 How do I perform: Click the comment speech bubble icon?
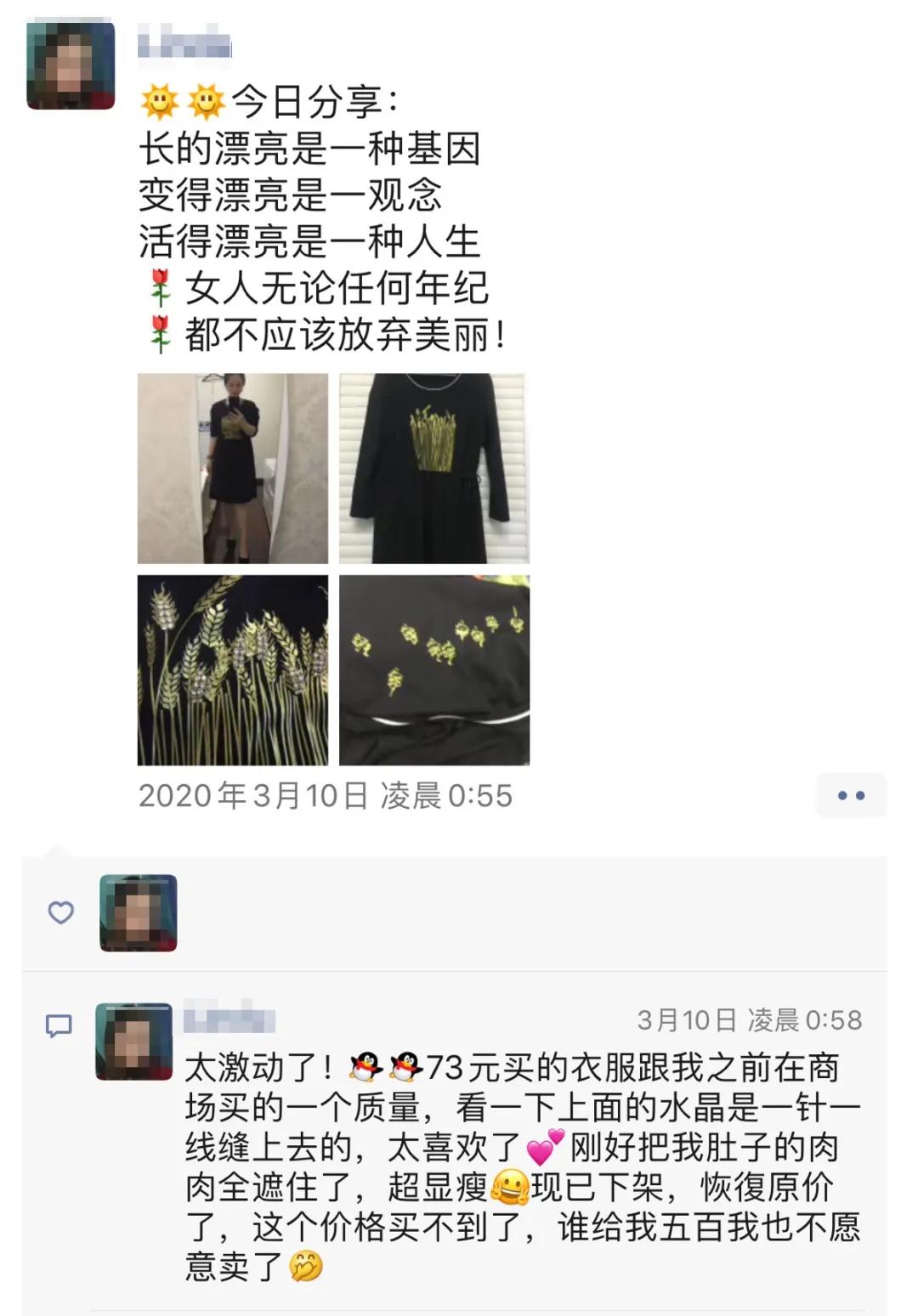(x=58, y=1026)
